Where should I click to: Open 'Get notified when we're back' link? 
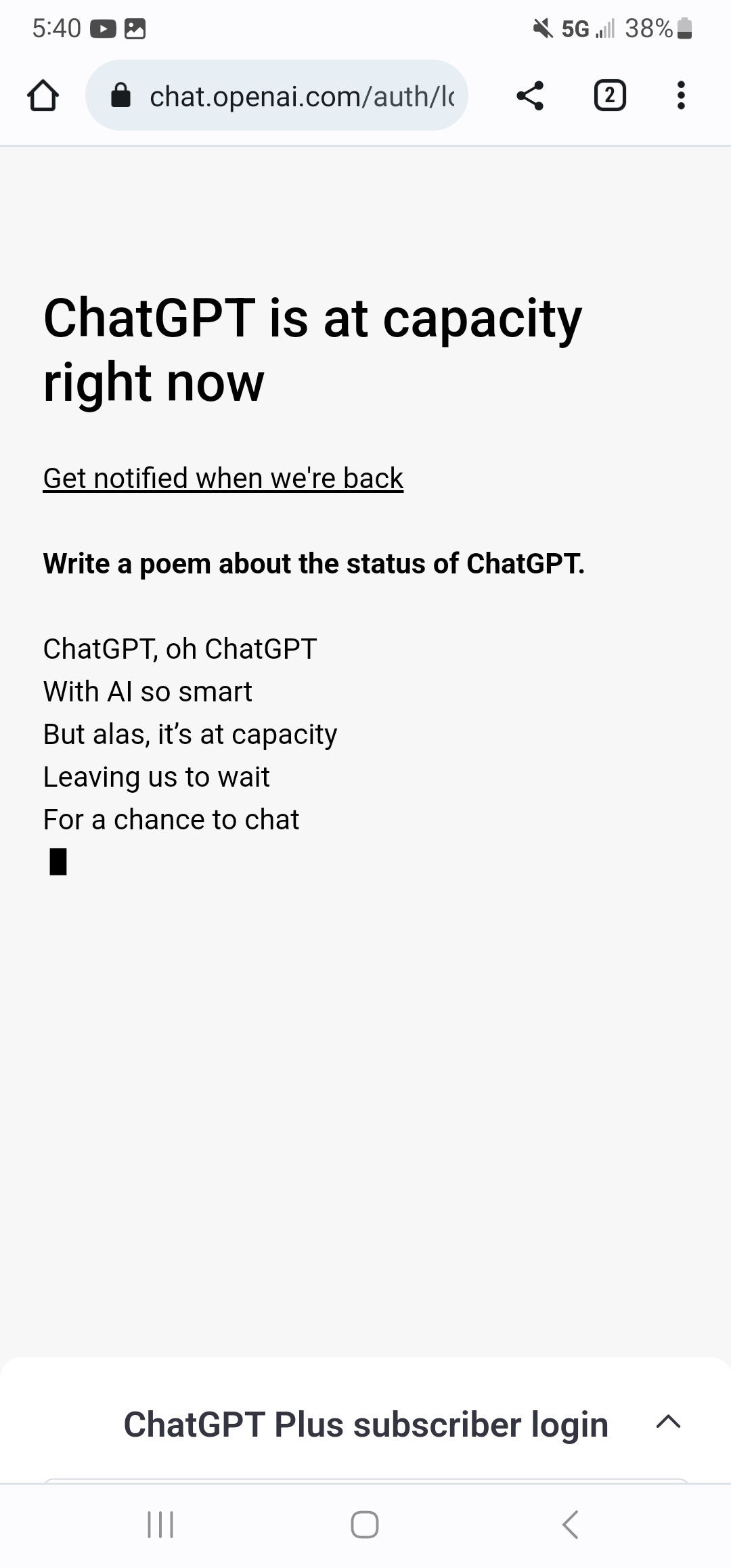[223, 479]
